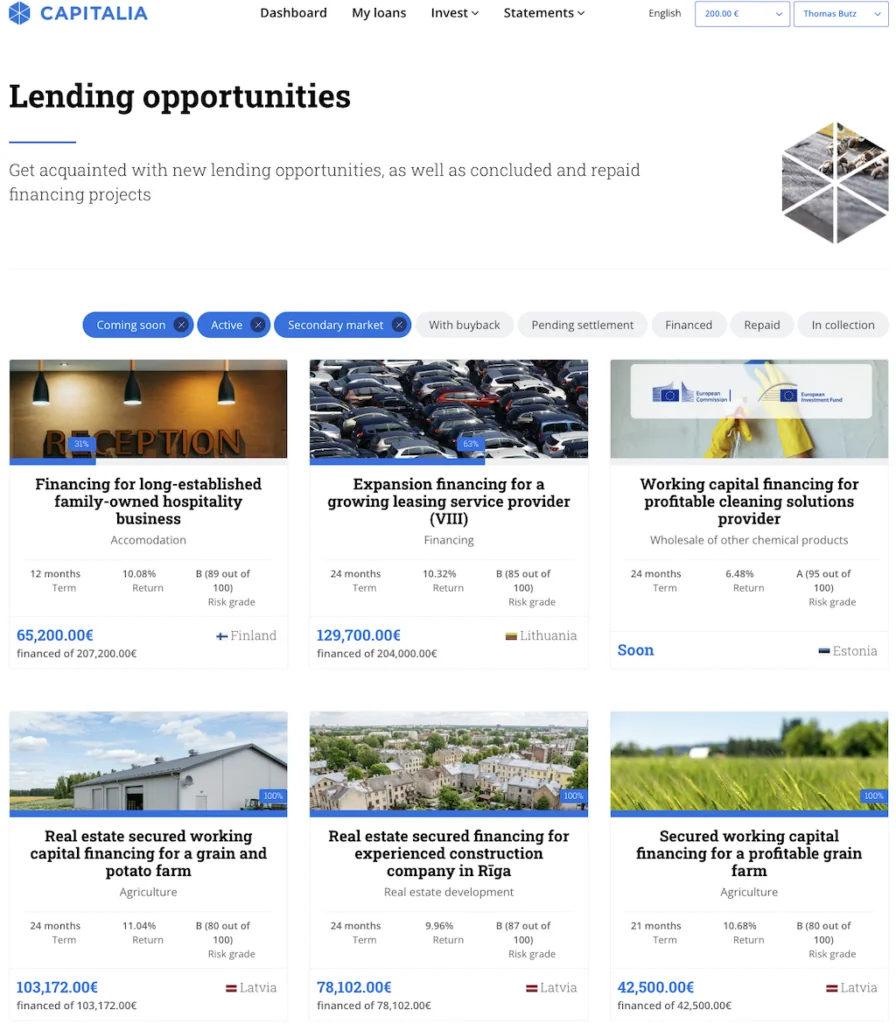Apply the Repaid filter
This screenshot has width=896, height=1024.
click(761, 325)
